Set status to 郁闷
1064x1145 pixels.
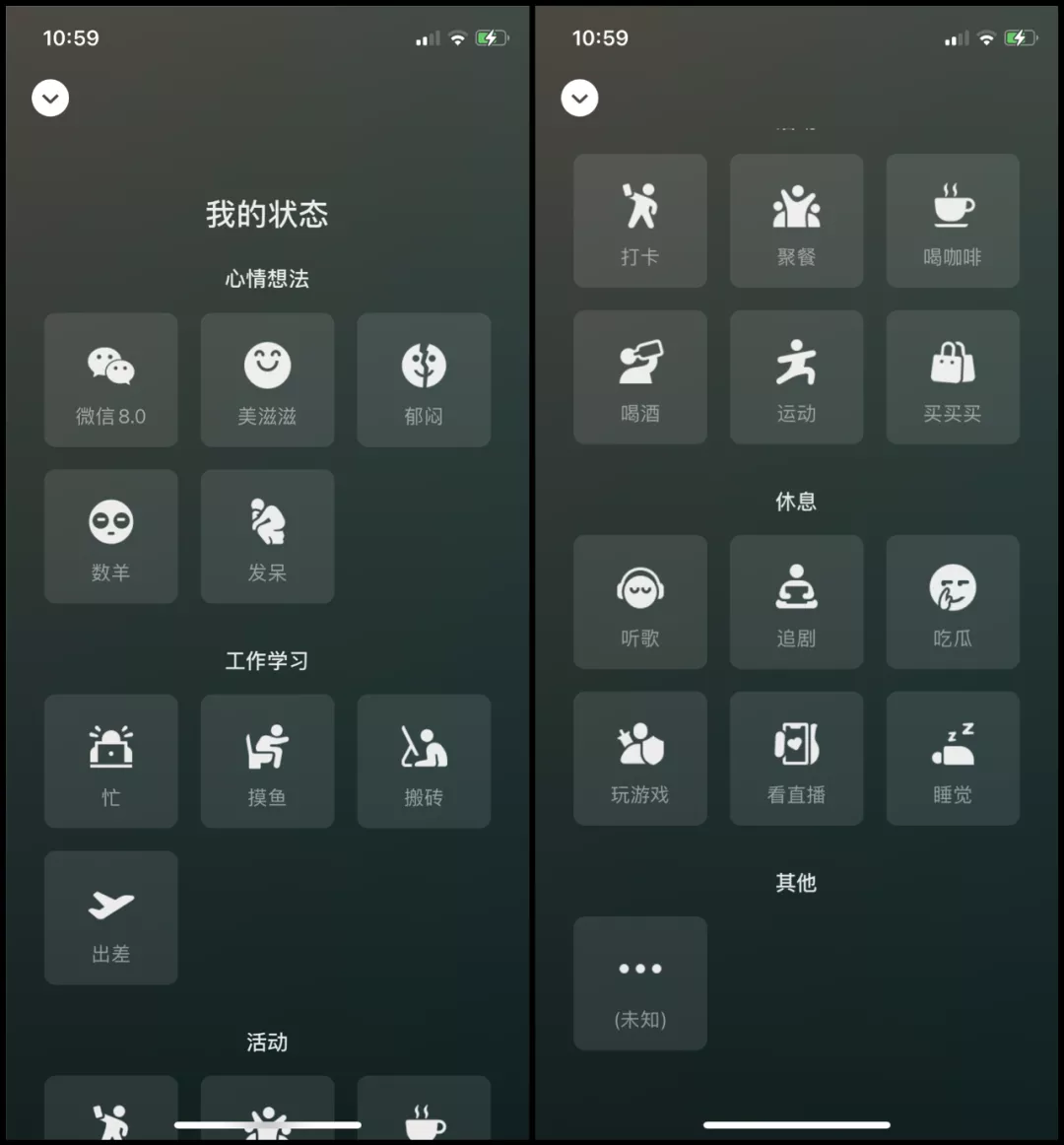424,380
